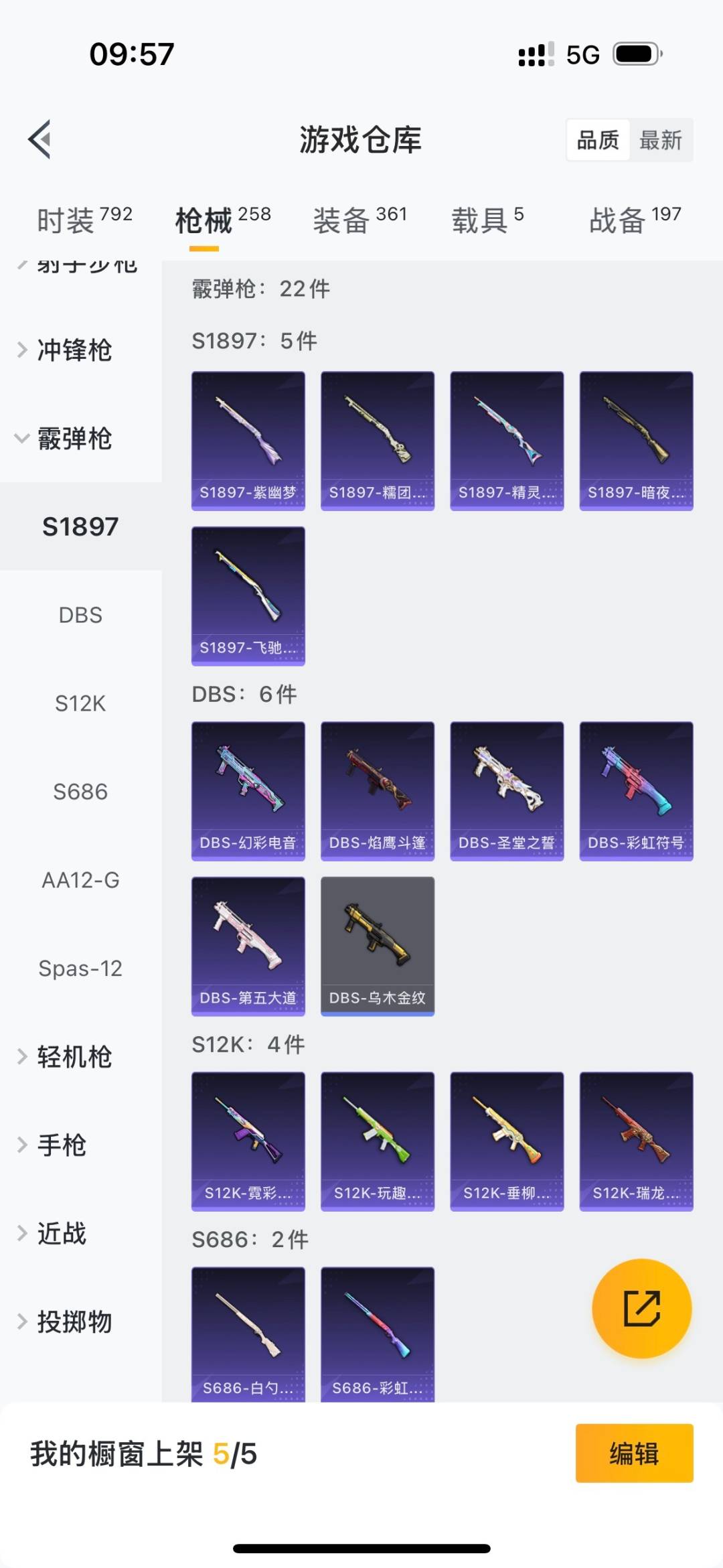Viewport: 723px width, 1568px height.
Task: Go back from the 游戏仓库 page
Action: [40, 139]
